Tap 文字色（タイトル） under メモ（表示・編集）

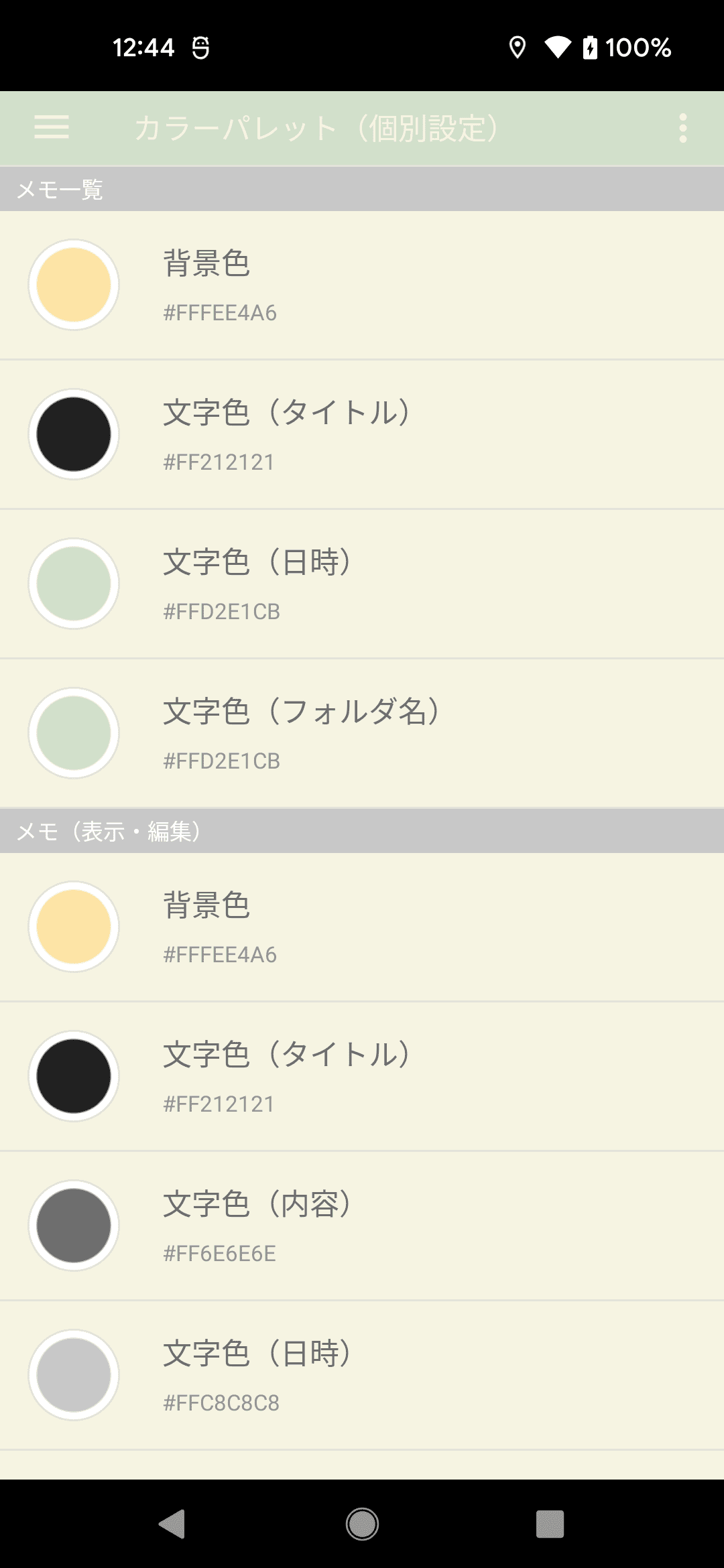pos(362,1076)
